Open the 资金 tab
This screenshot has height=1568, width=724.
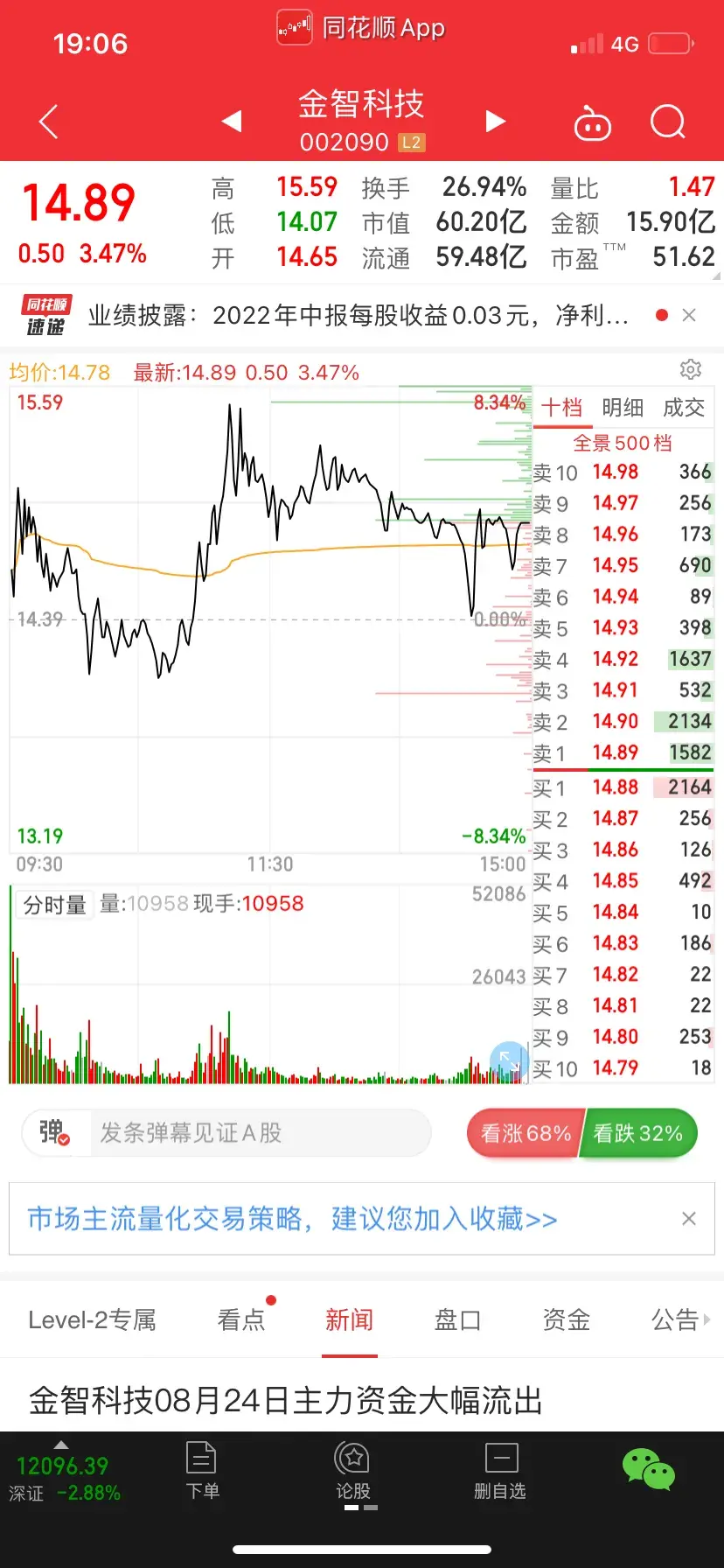click(566, 1319)
